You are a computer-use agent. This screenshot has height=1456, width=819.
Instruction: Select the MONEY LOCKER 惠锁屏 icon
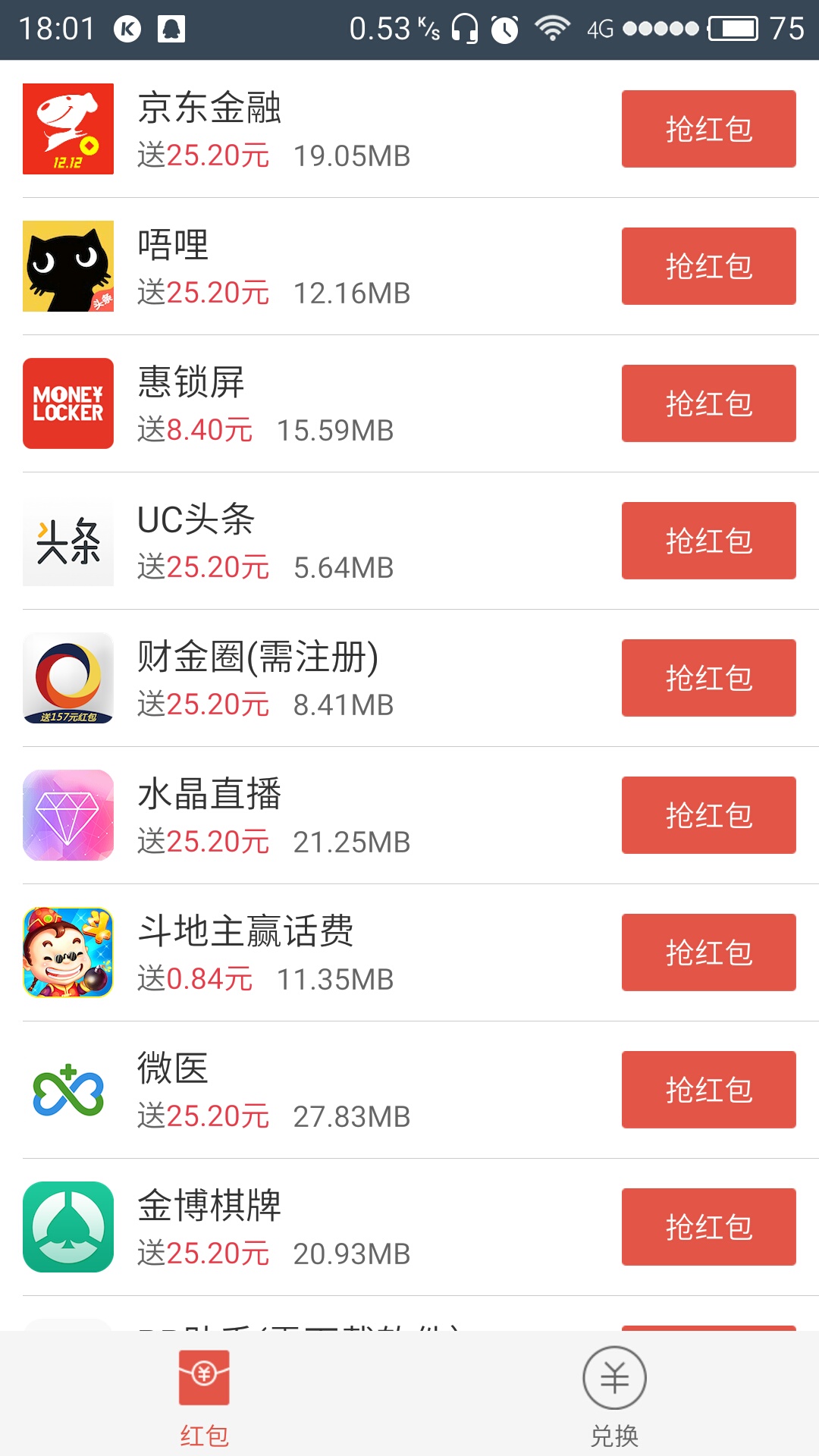click(67, 403)
